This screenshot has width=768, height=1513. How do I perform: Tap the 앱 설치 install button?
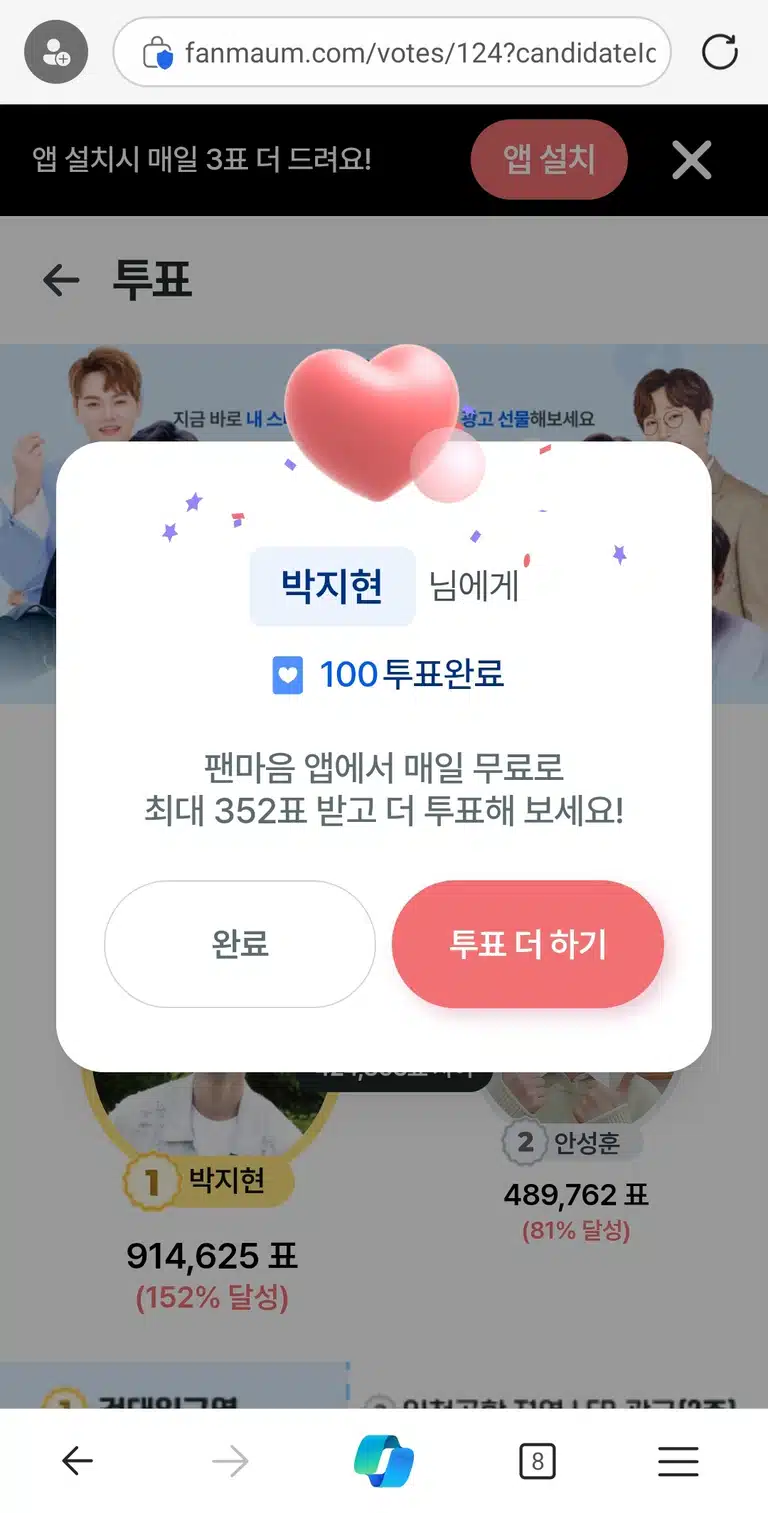pos(549,160)
